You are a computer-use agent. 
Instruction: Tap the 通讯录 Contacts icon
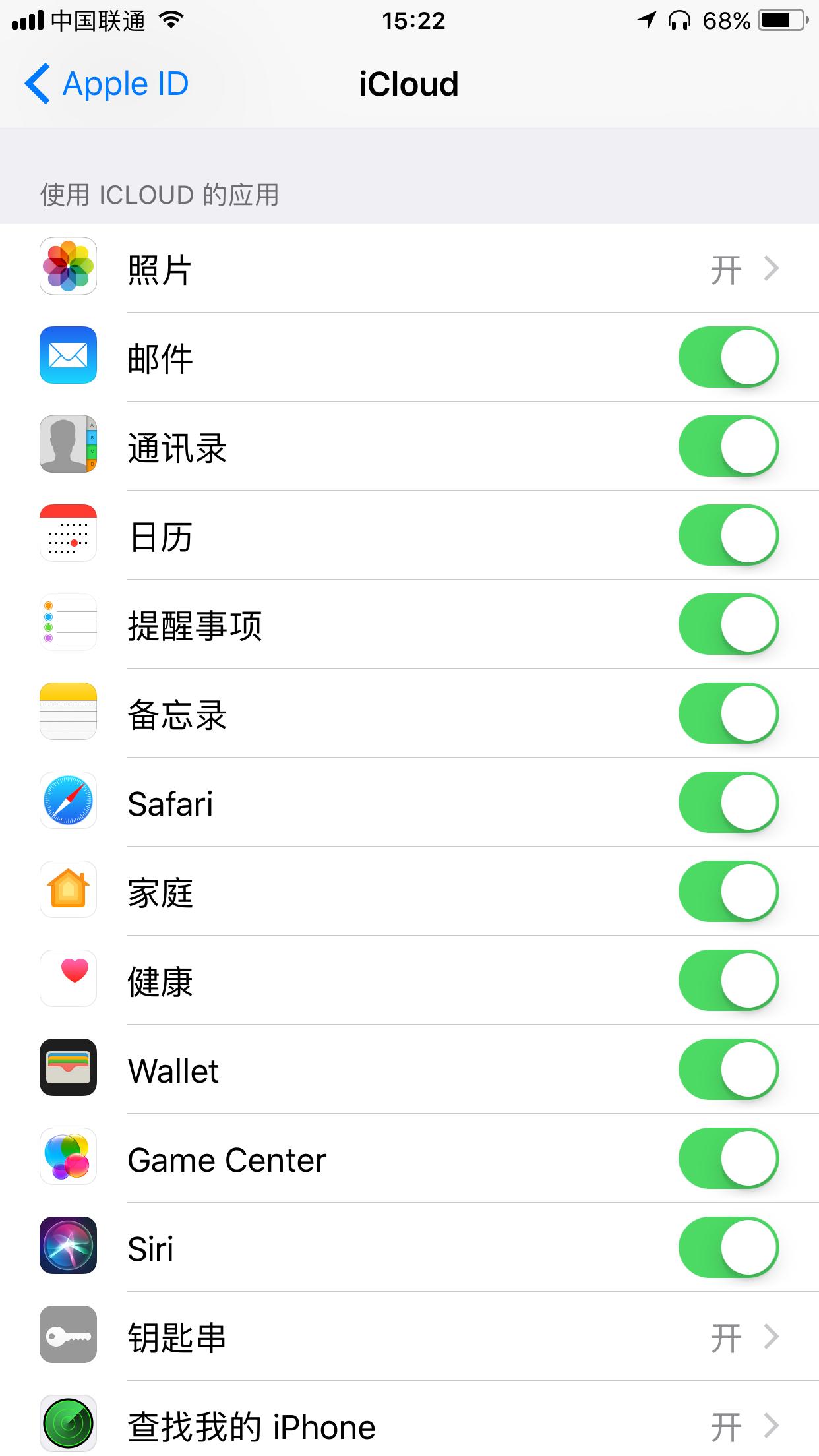tap(68, 446)
